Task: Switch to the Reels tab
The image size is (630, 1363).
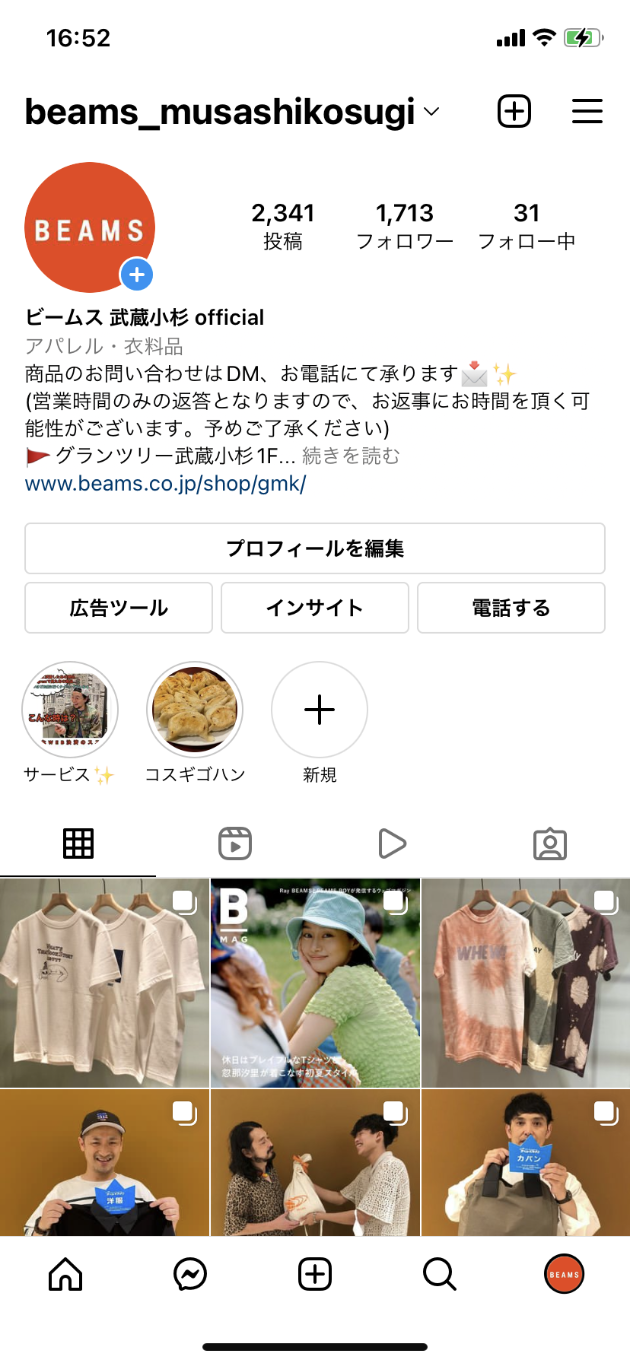Action: 235,844
